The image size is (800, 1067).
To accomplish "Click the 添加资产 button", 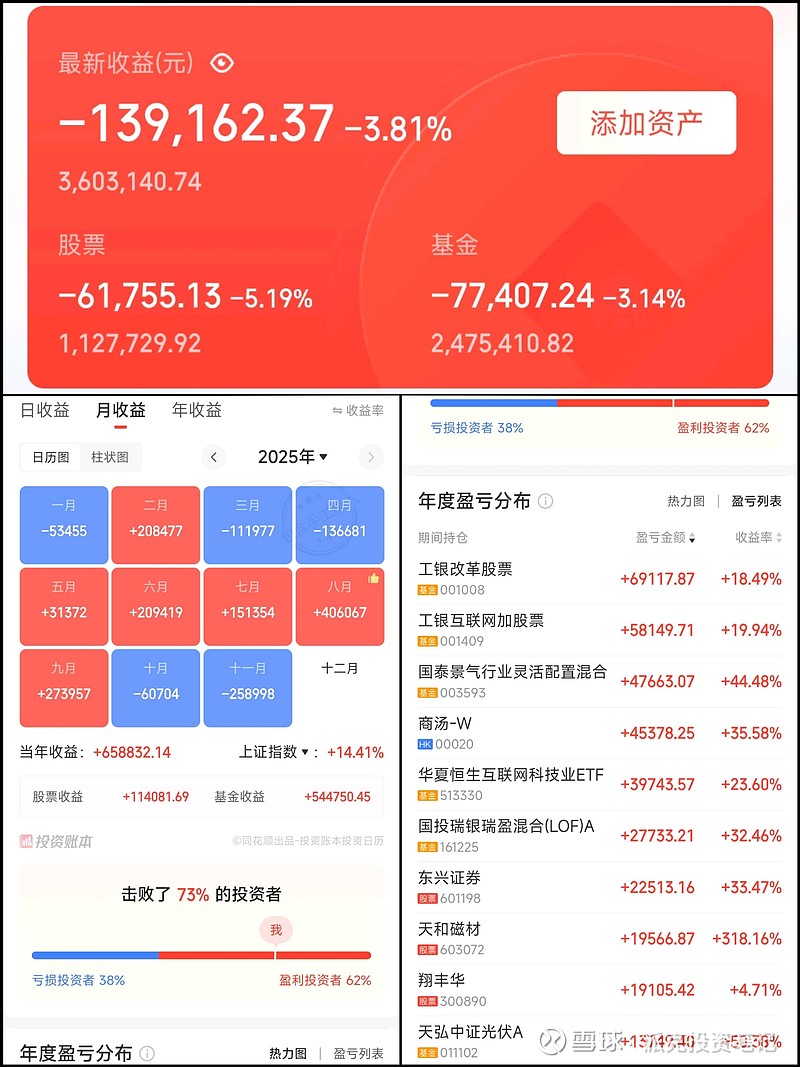I will [x=646, y=121].
